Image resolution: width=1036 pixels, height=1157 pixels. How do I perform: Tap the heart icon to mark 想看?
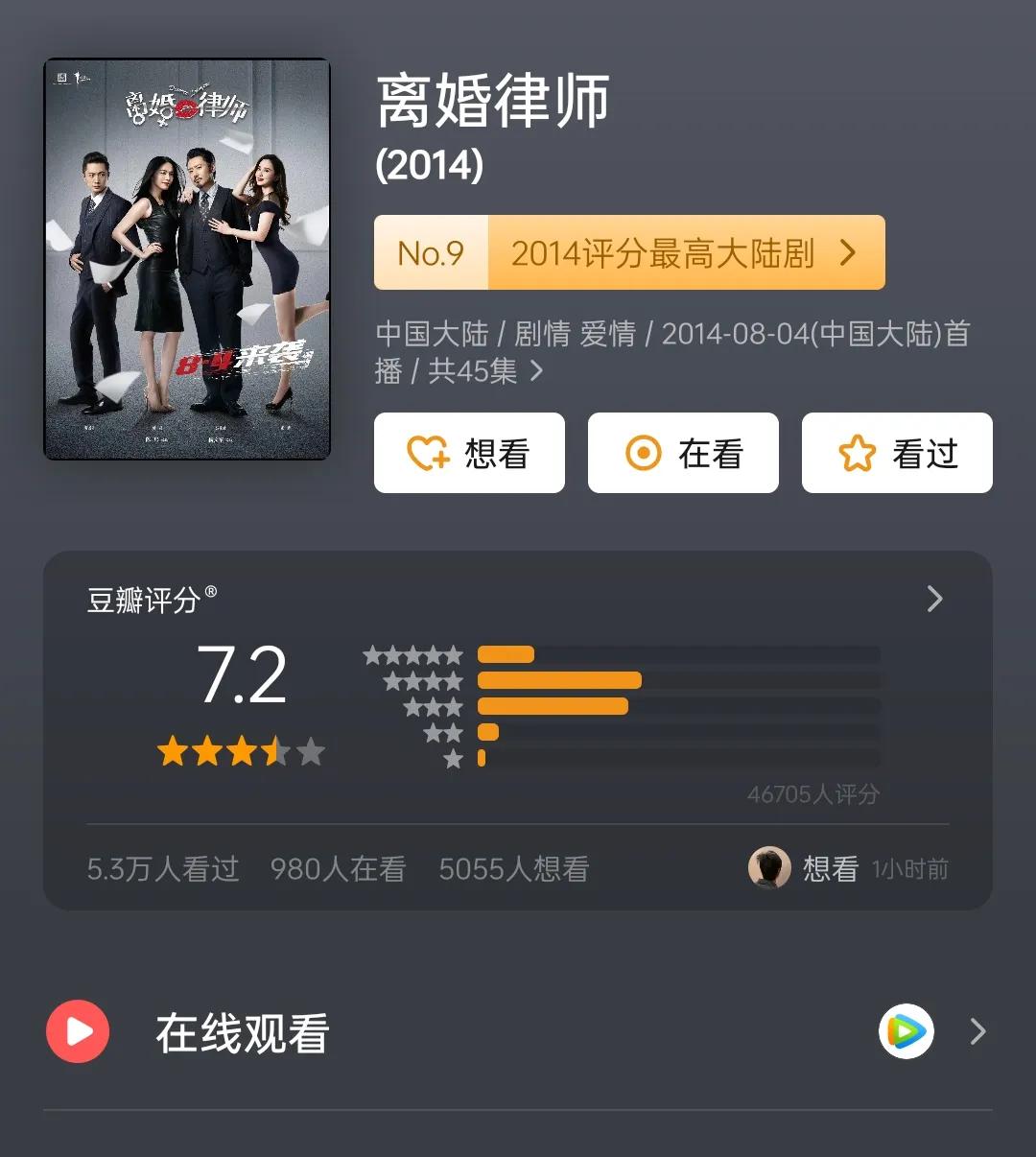[426, 453]
